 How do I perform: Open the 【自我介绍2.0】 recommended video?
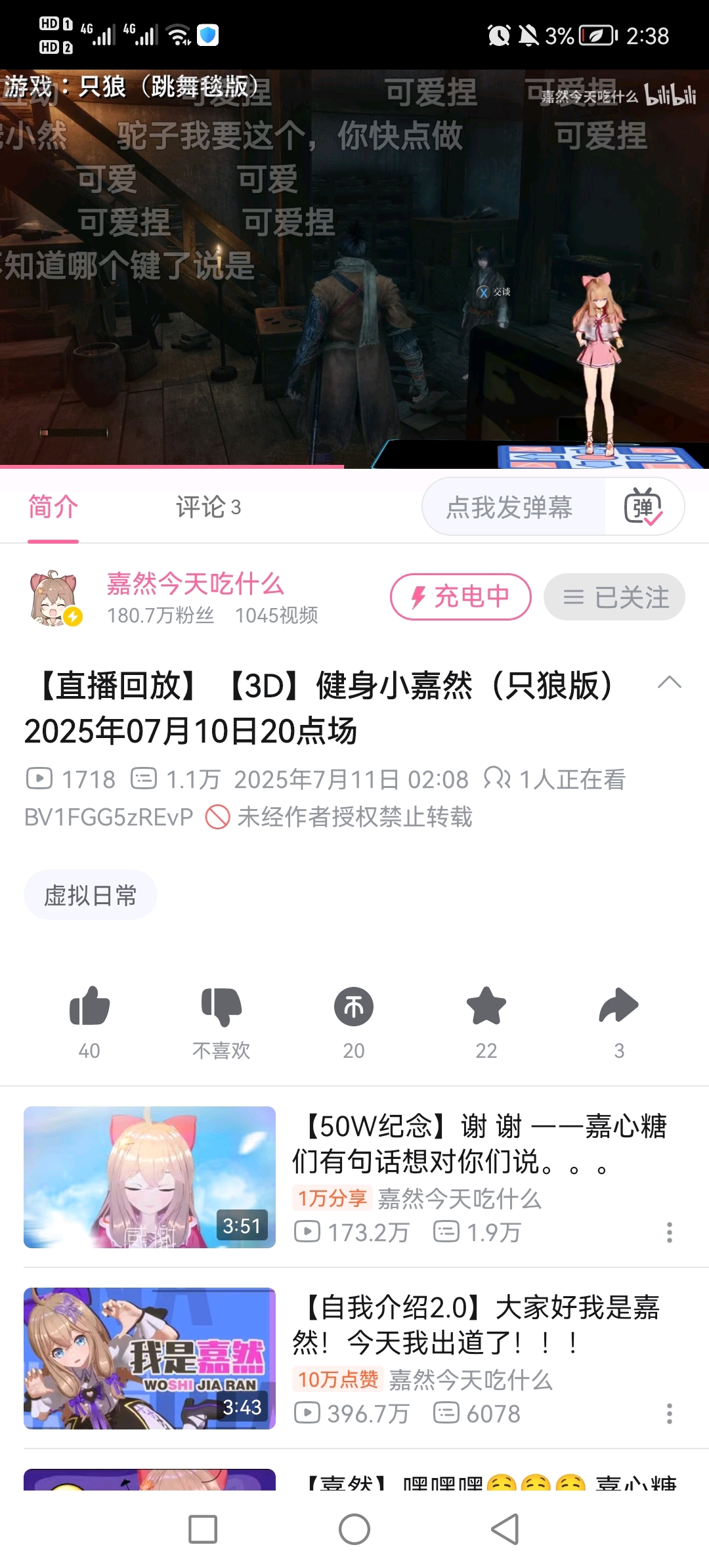pos(476,1324)
